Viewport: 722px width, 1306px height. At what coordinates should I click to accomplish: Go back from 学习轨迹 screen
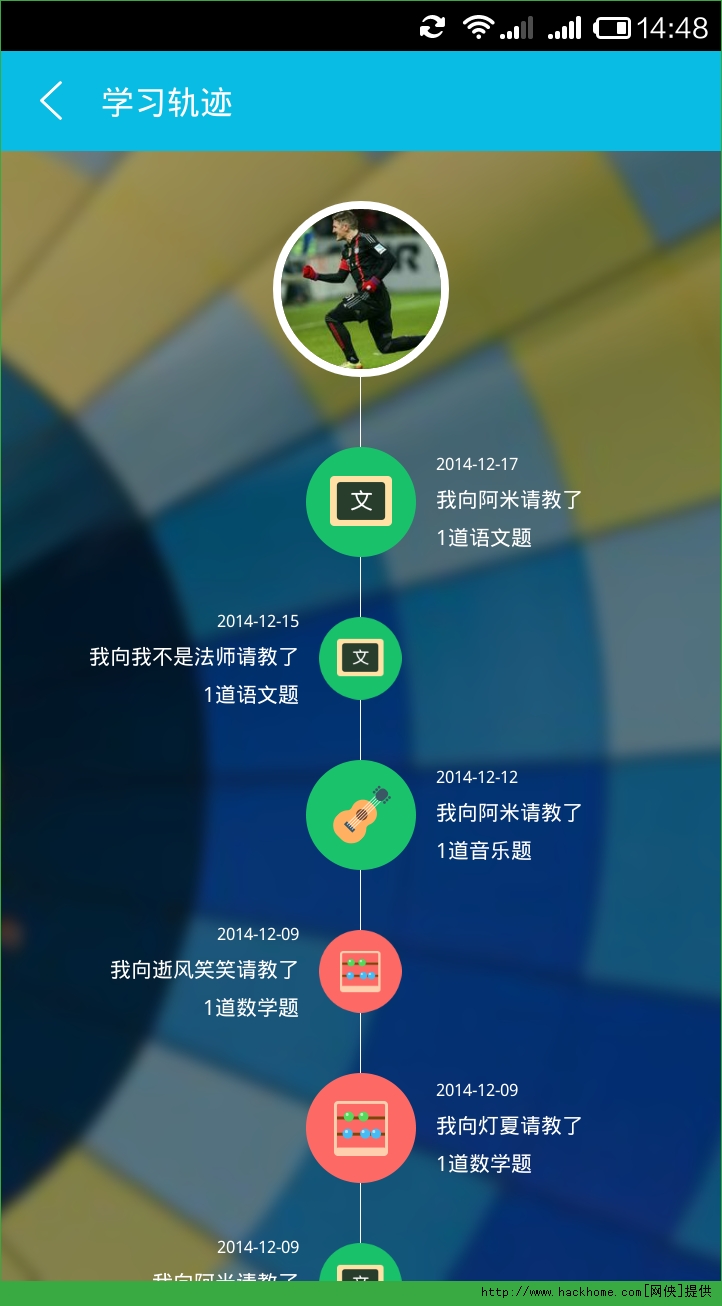click(x=51, y=101)
